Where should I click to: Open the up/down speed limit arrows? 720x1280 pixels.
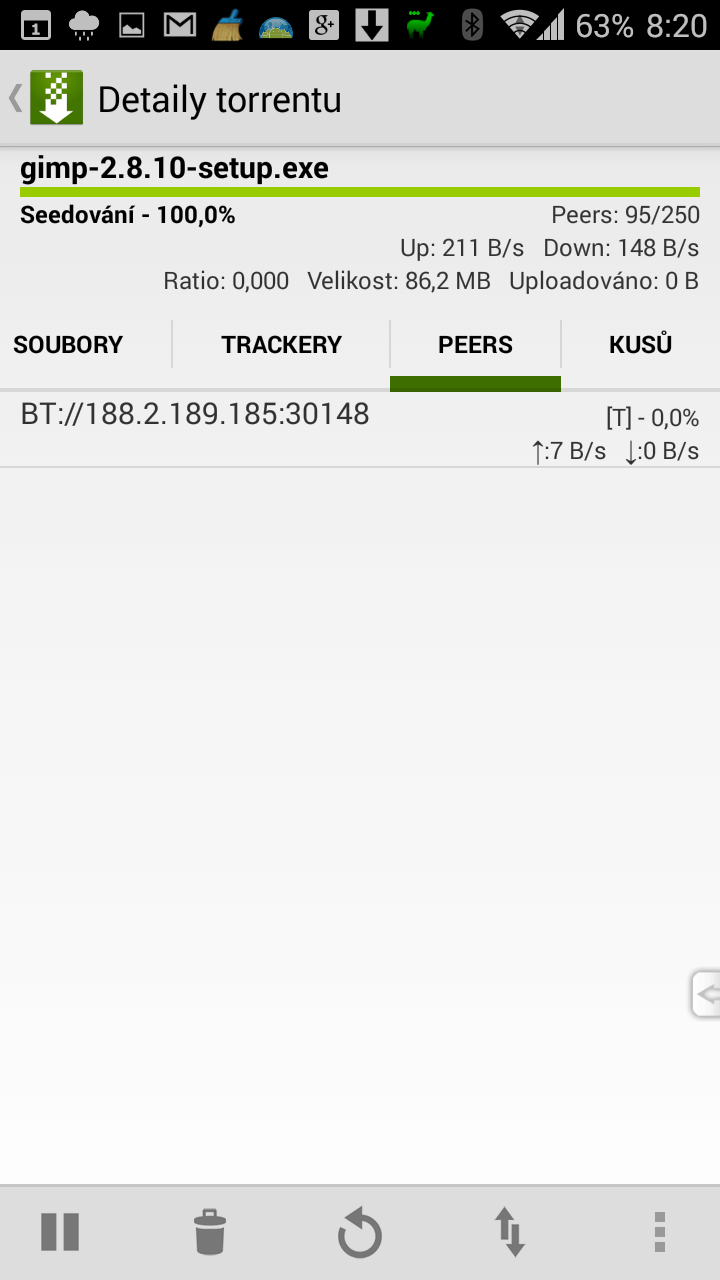tap(510, 1231)
